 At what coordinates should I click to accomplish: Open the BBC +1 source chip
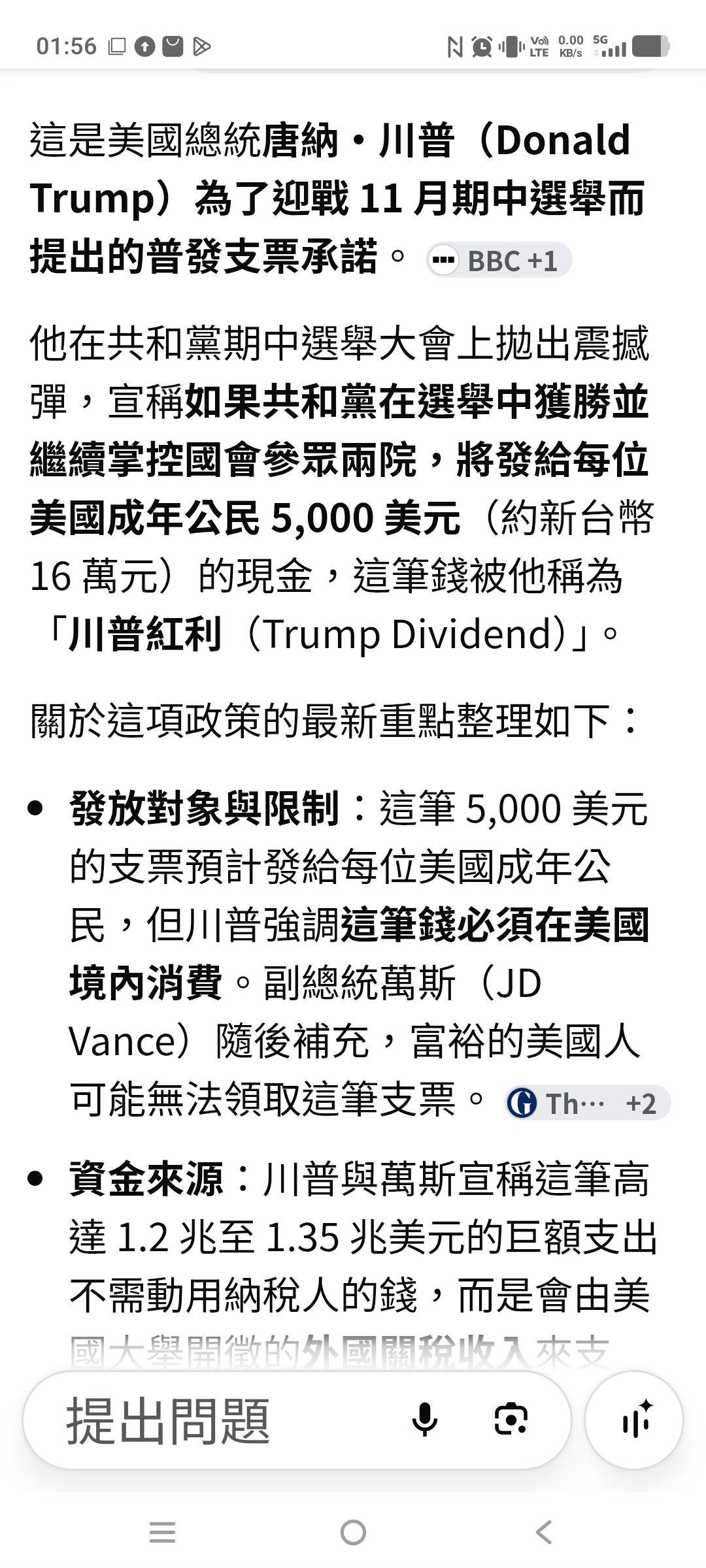tap(499, 260)
